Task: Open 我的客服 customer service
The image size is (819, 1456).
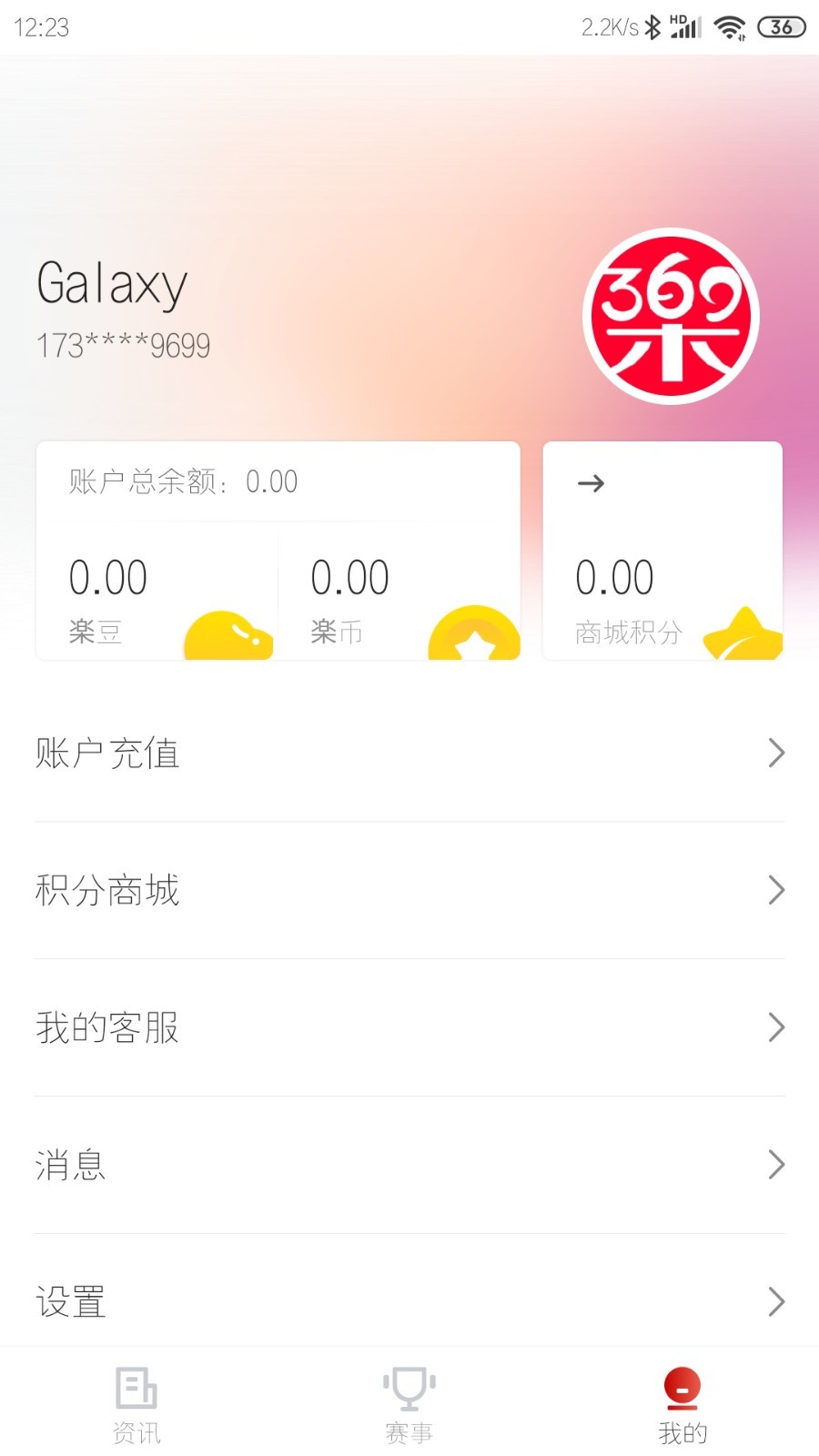Action: pyautogui.click(x=409, y=1027)
